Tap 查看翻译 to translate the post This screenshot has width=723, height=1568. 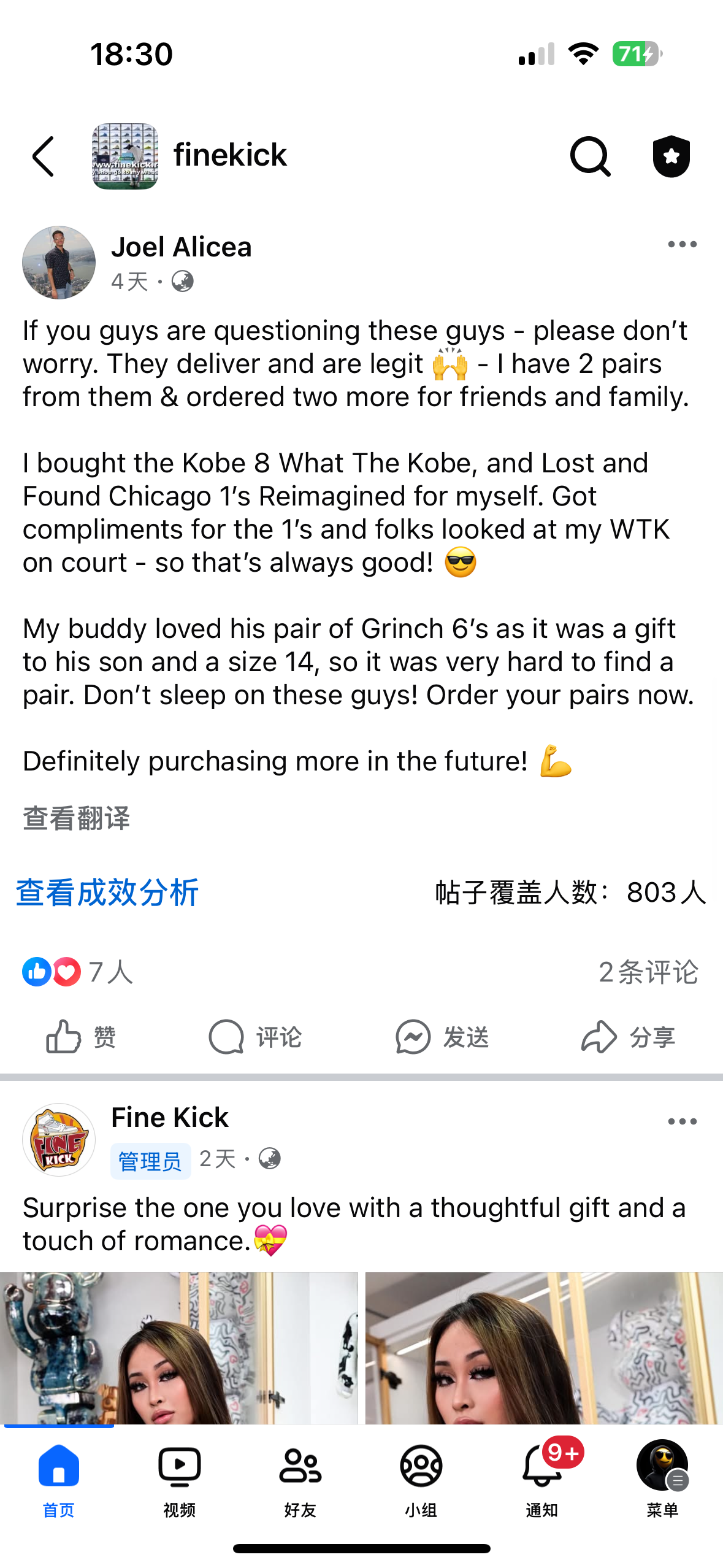click(77, 818)
